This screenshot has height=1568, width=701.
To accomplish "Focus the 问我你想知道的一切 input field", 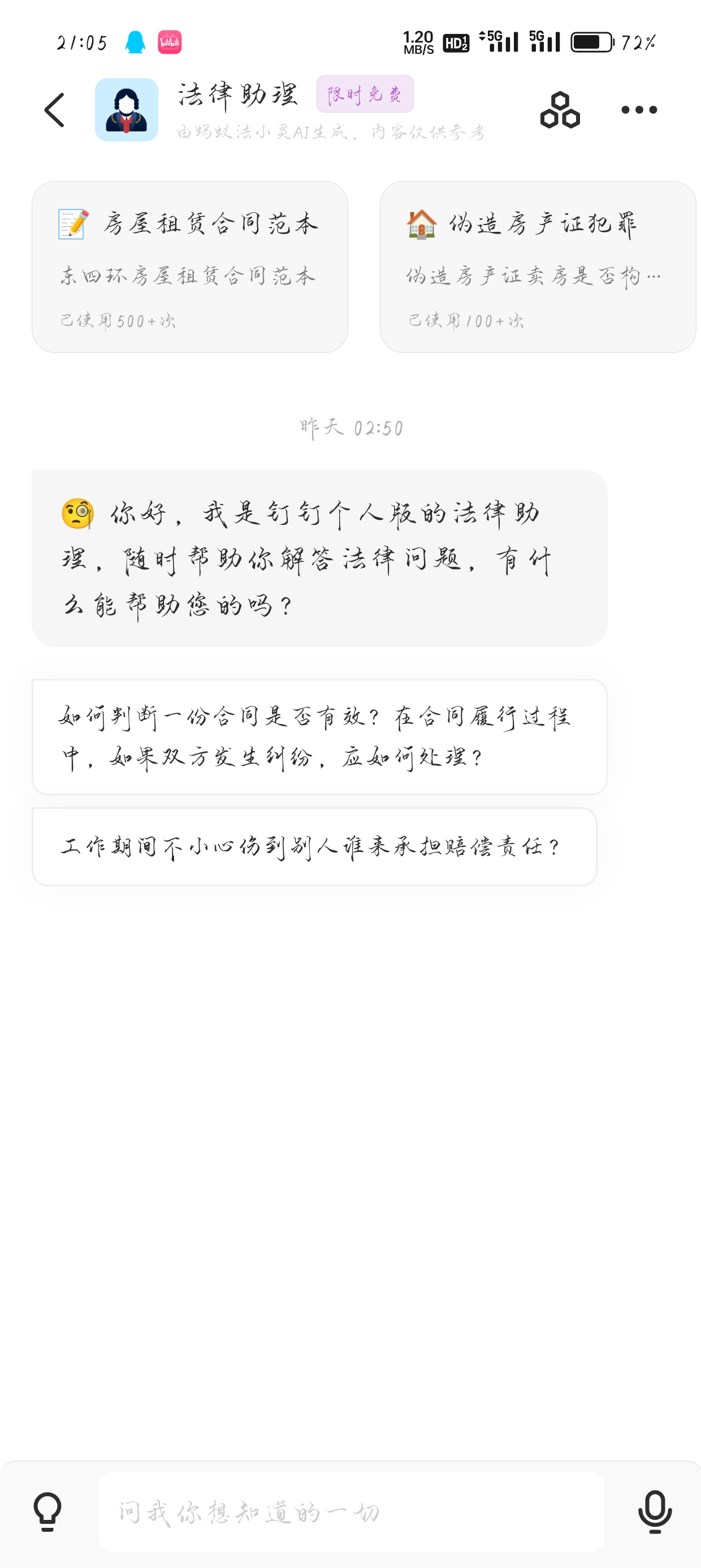I will [351, 1512].
